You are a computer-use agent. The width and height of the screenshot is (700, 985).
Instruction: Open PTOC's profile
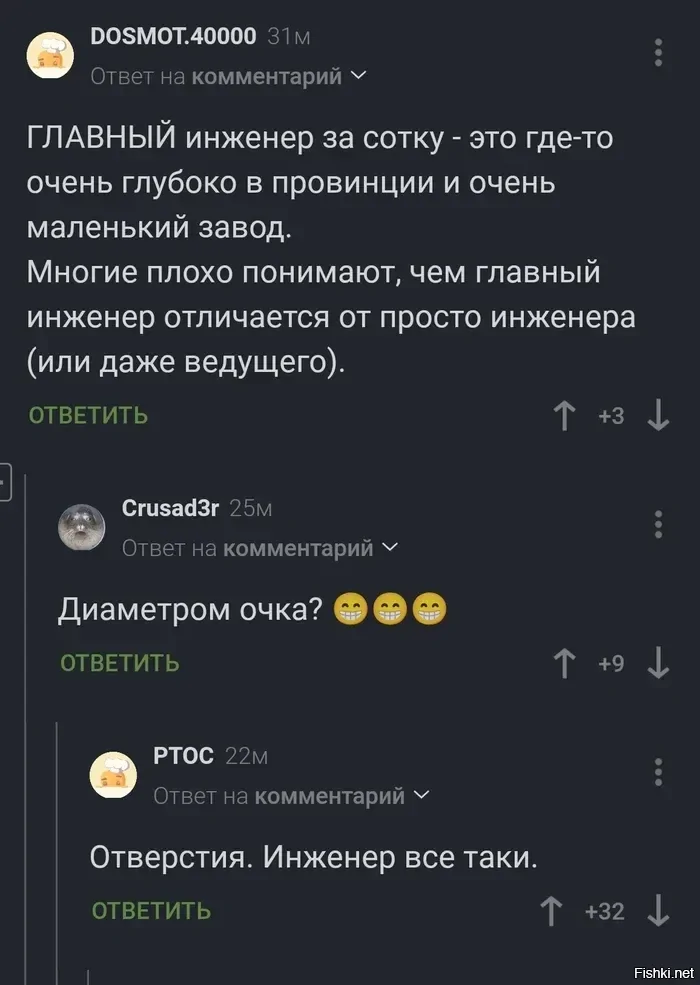point(183,756)
